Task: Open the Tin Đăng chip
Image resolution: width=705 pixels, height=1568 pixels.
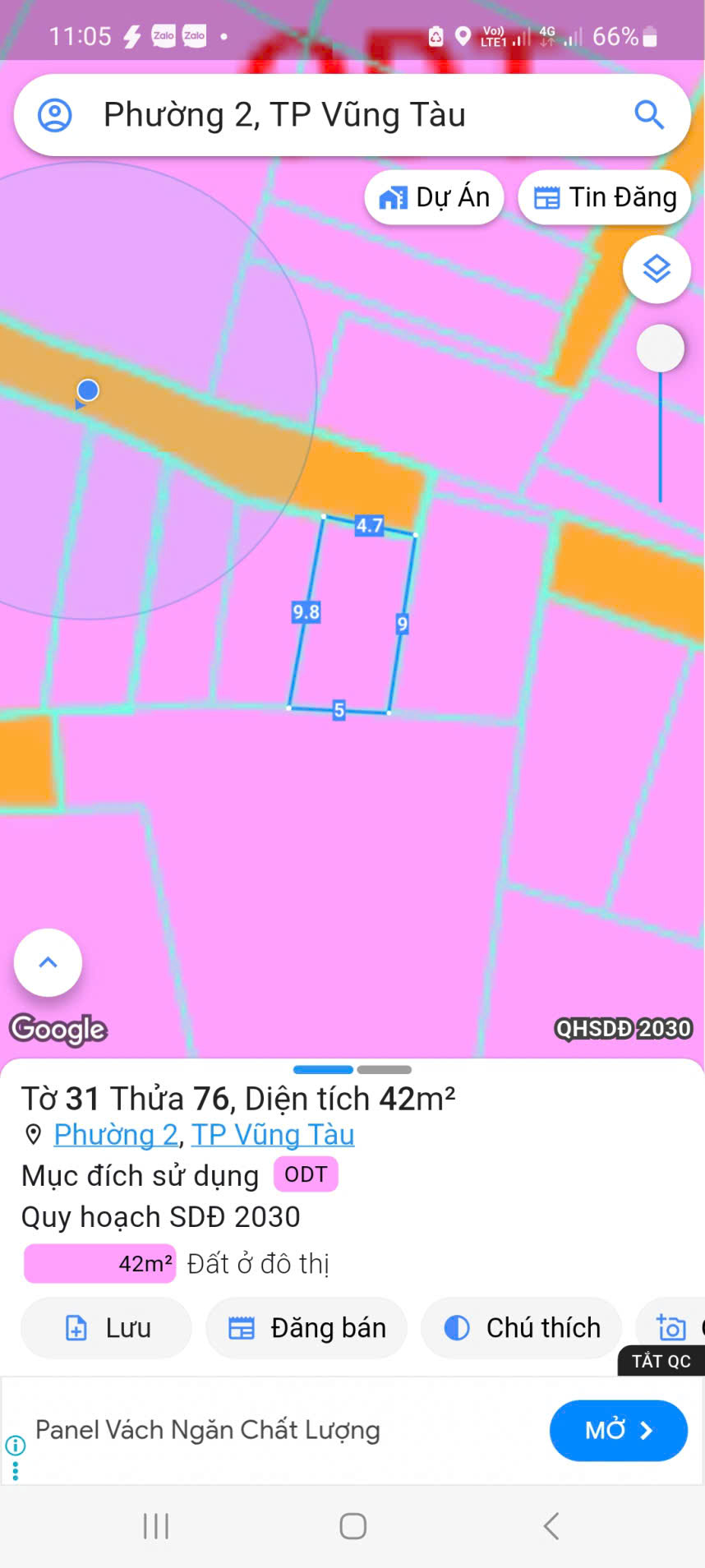Action: [x=605, y=197]
